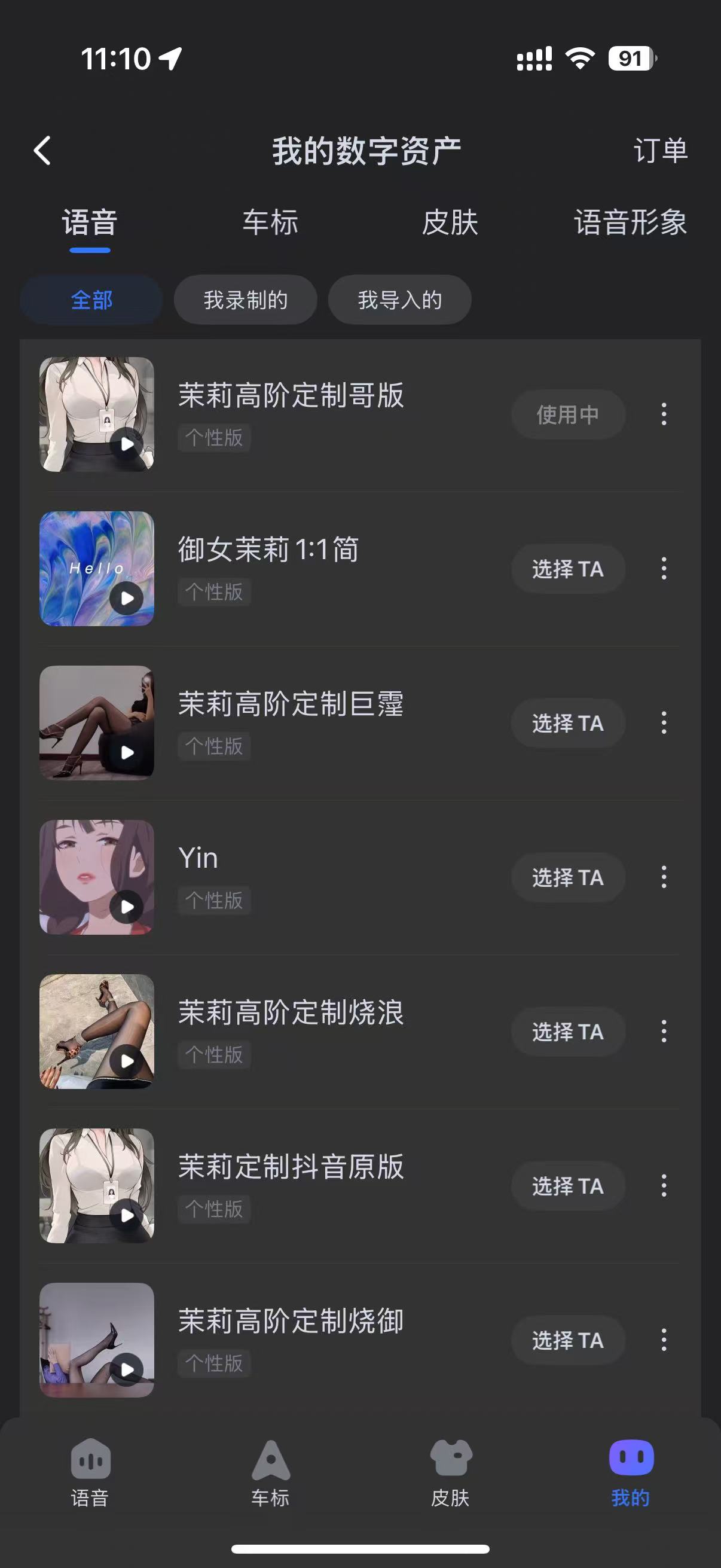The height and width of the screenshot is (1568, 721).
Task: Tap 选择 TA for 御女茉莉 1:1简
Action: [x=568, y=569]
